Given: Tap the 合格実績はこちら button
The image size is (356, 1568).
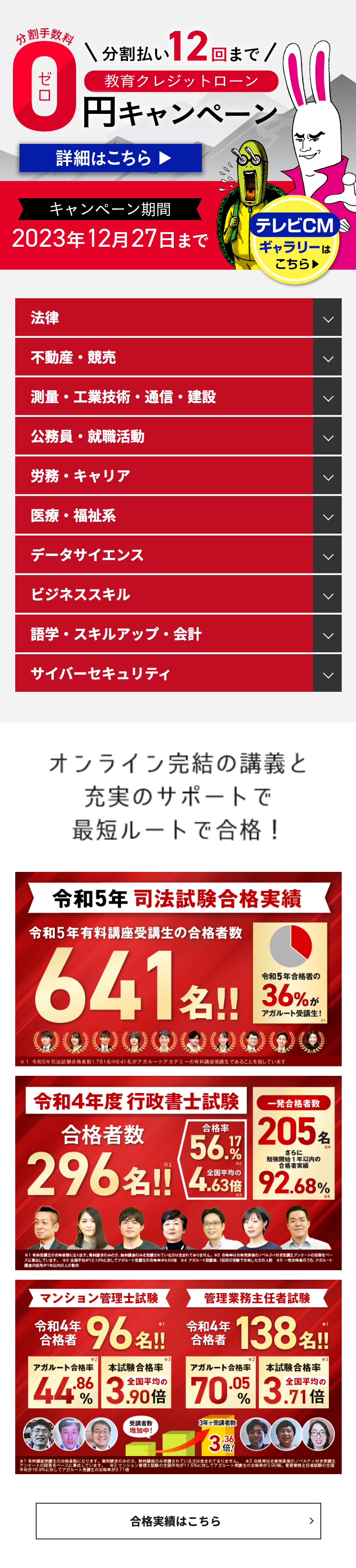Looking at the screenshot, I should (178, 1520).
